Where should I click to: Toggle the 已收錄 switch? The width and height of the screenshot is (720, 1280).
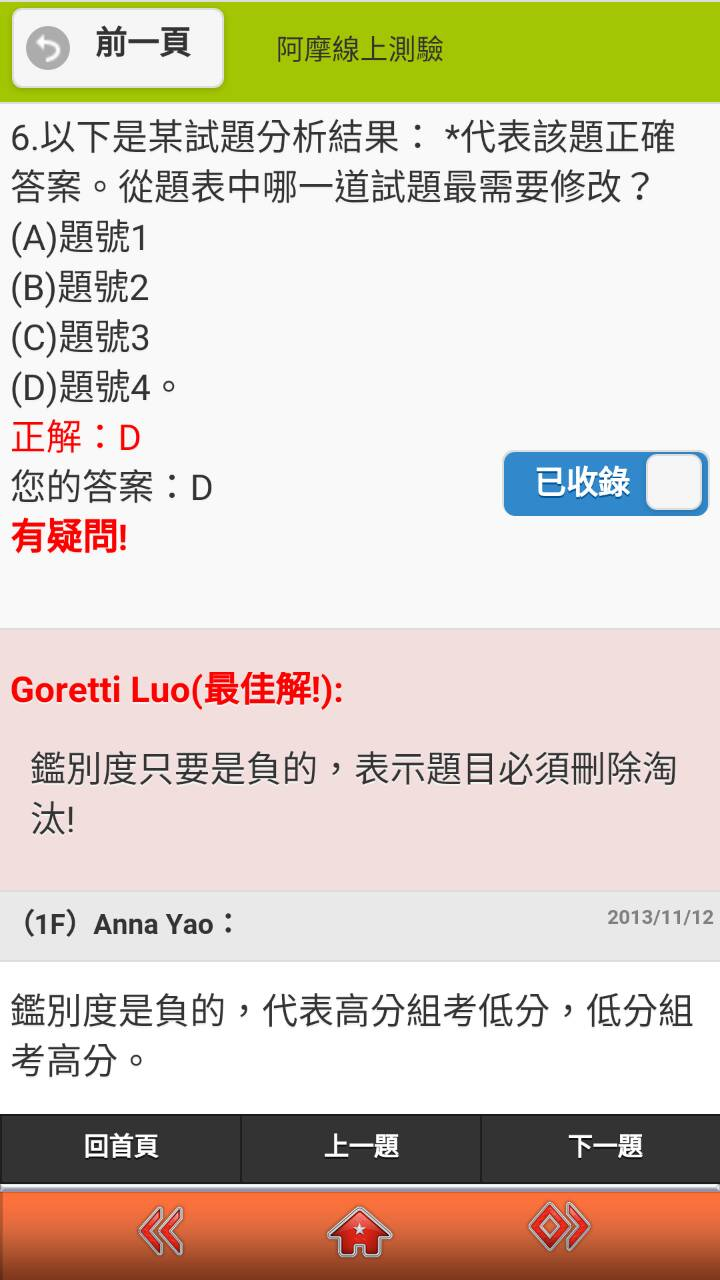pyautogui.click(x=606, y=483)
